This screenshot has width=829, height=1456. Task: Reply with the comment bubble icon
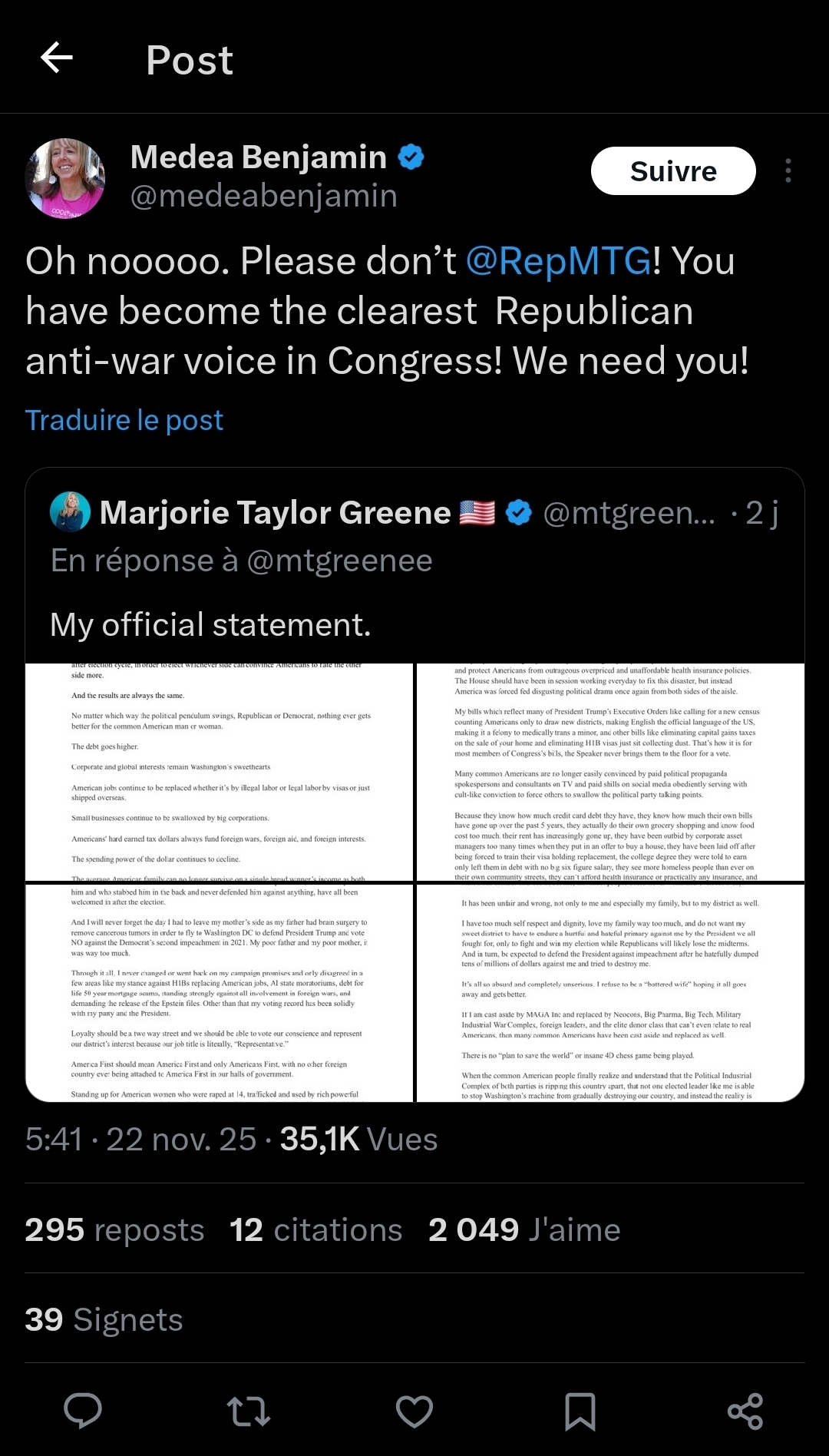(x=83, y=1411)
